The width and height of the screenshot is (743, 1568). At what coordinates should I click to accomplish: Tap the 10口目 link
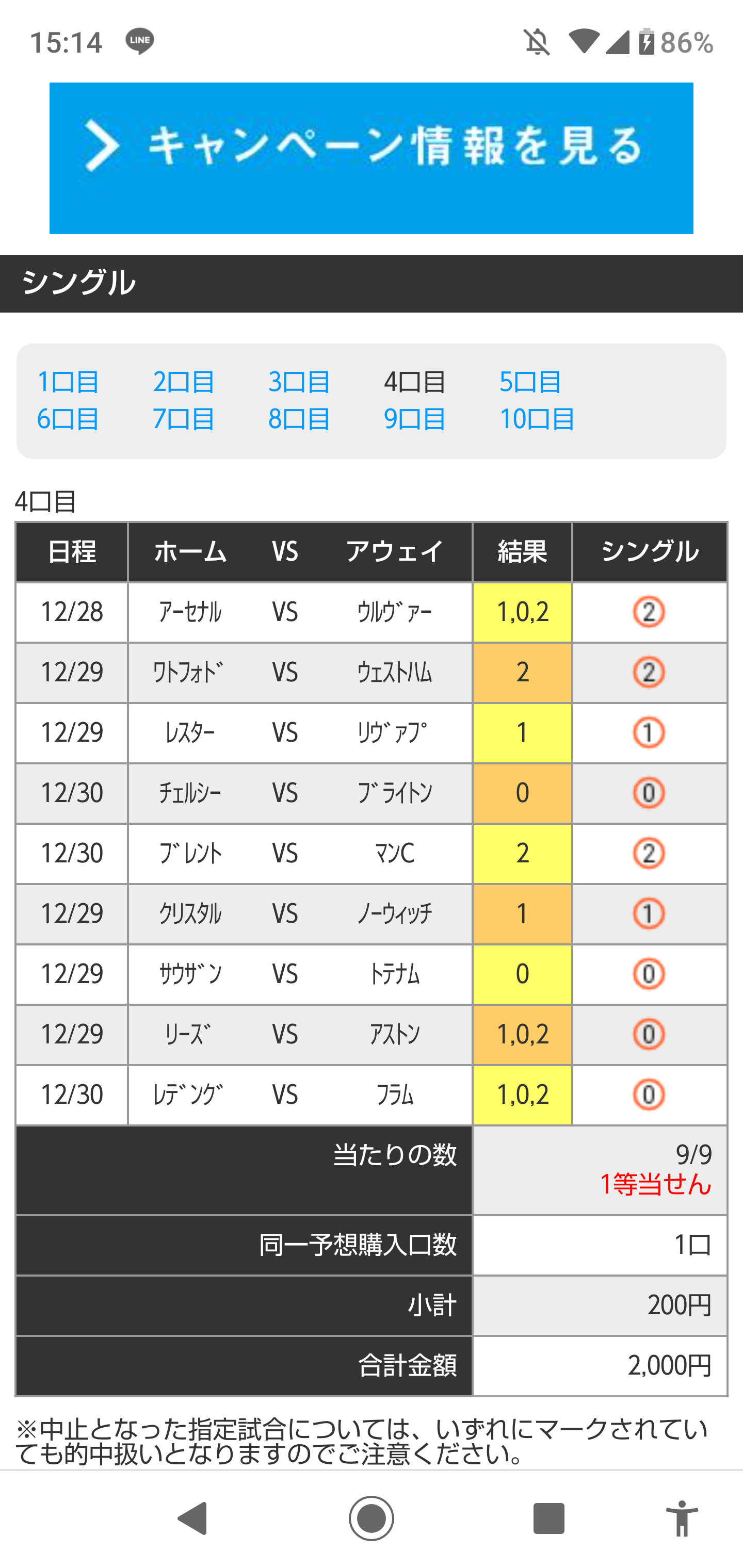(537, 419)
